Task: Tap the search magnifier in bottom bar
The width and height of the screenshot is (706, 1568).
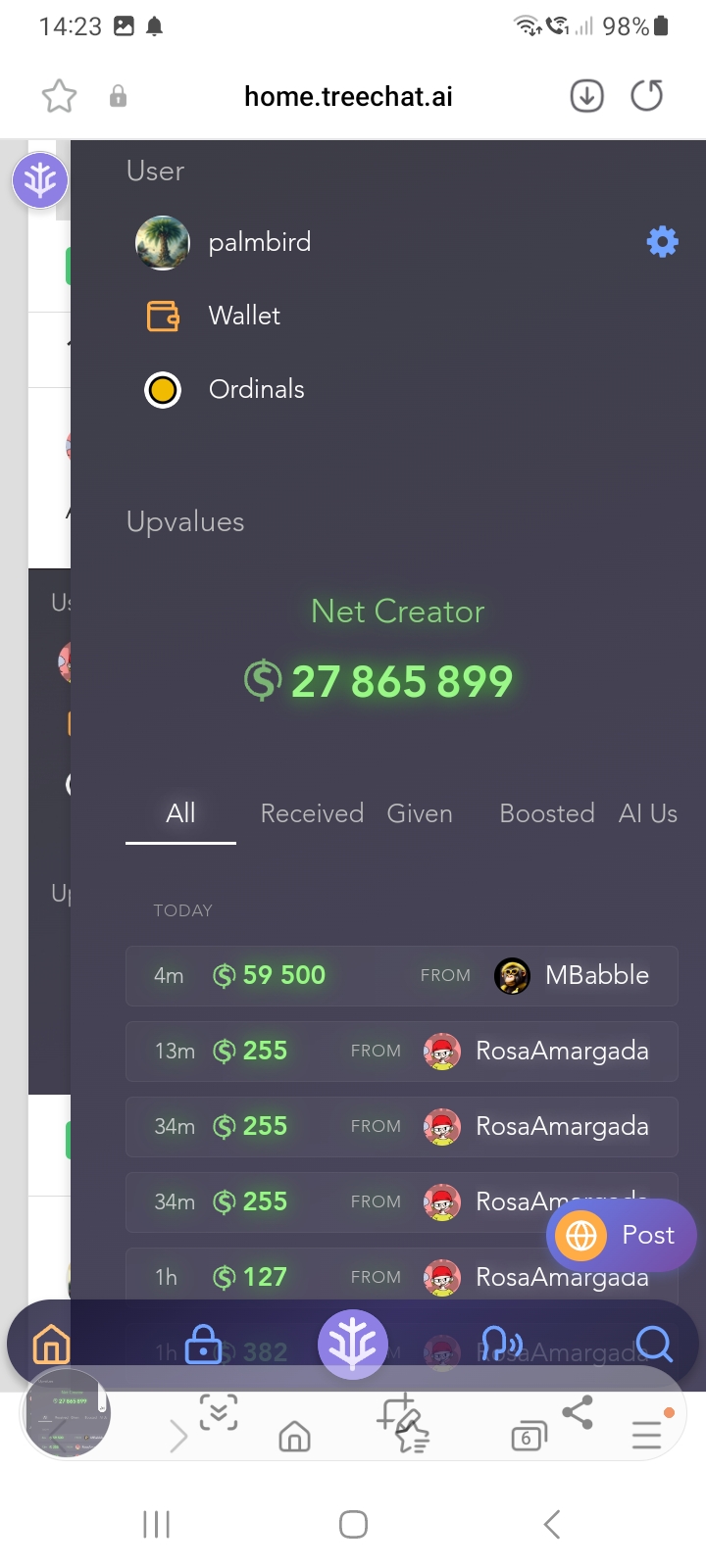Action: (x=654, y=1345)
